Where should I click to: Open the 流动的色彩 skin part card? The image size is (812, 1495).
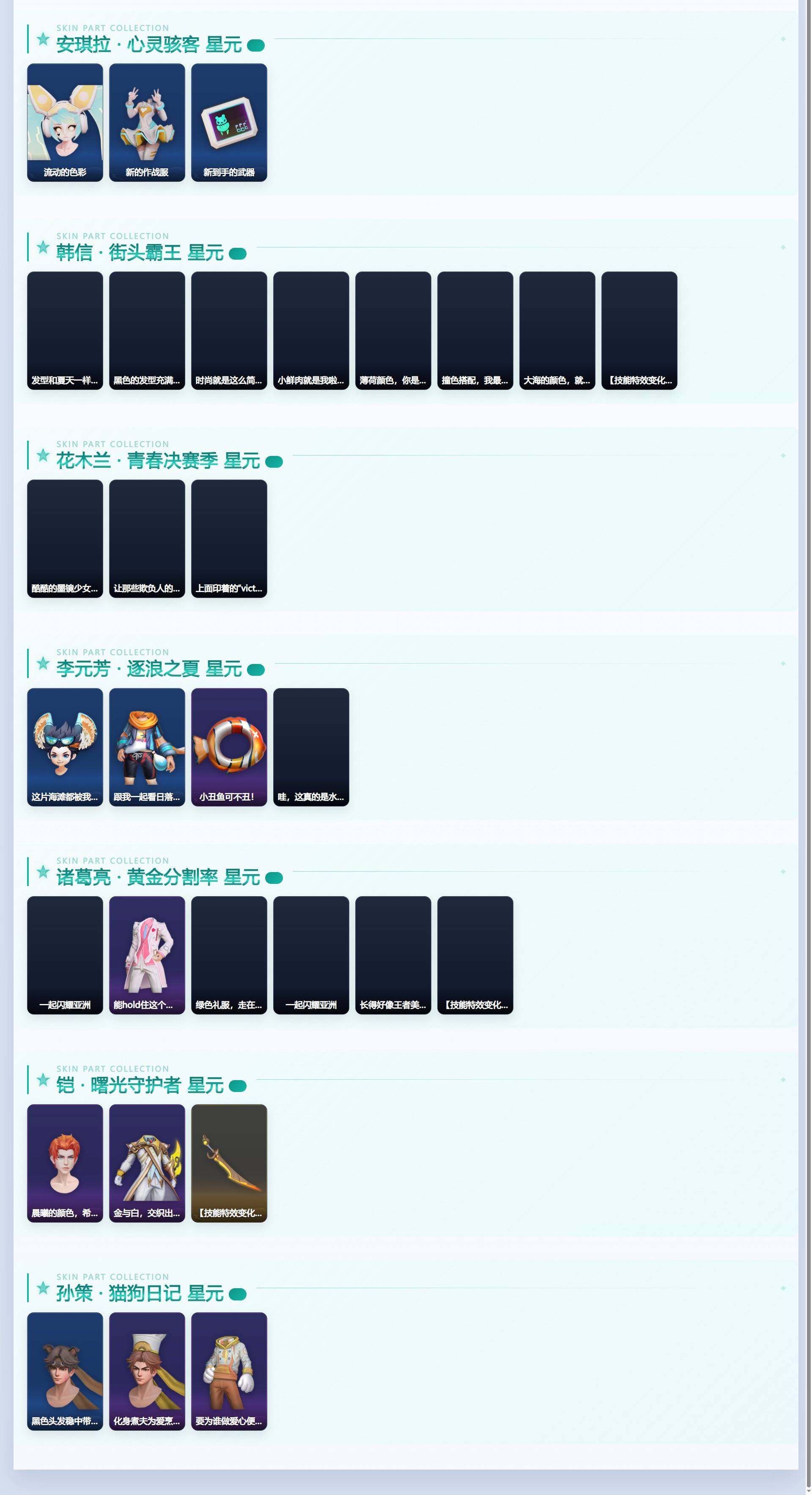[65, 123]
